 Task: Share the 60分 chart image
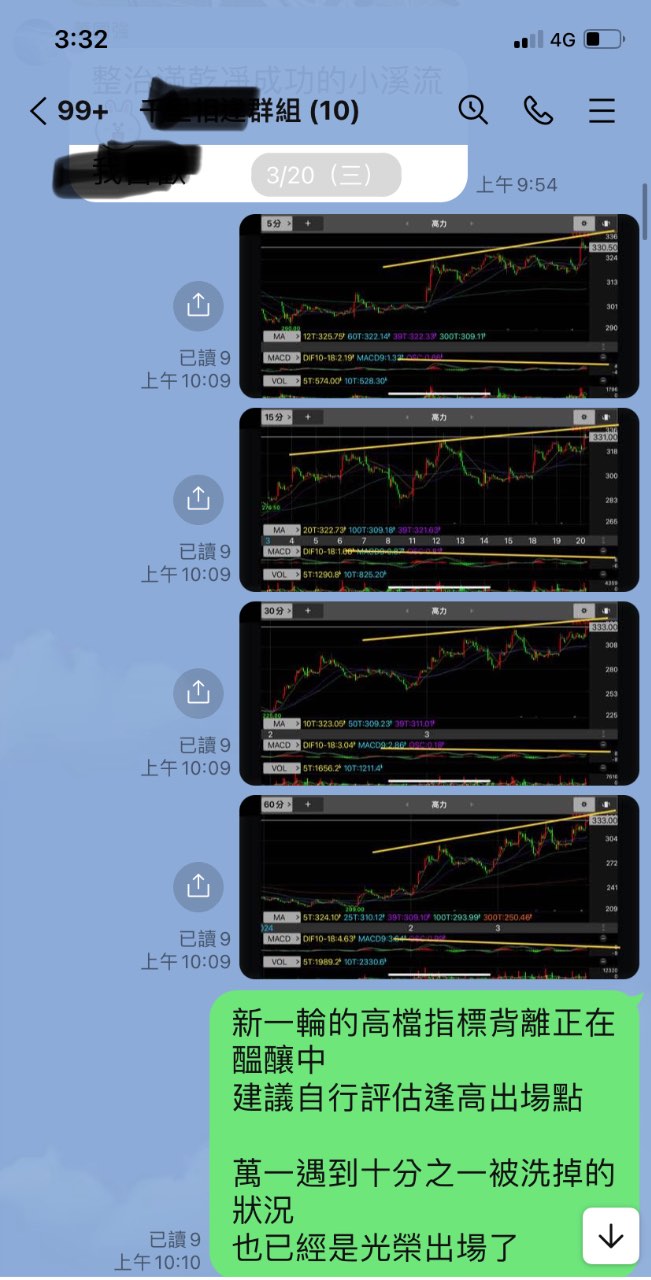coord(198,885)
